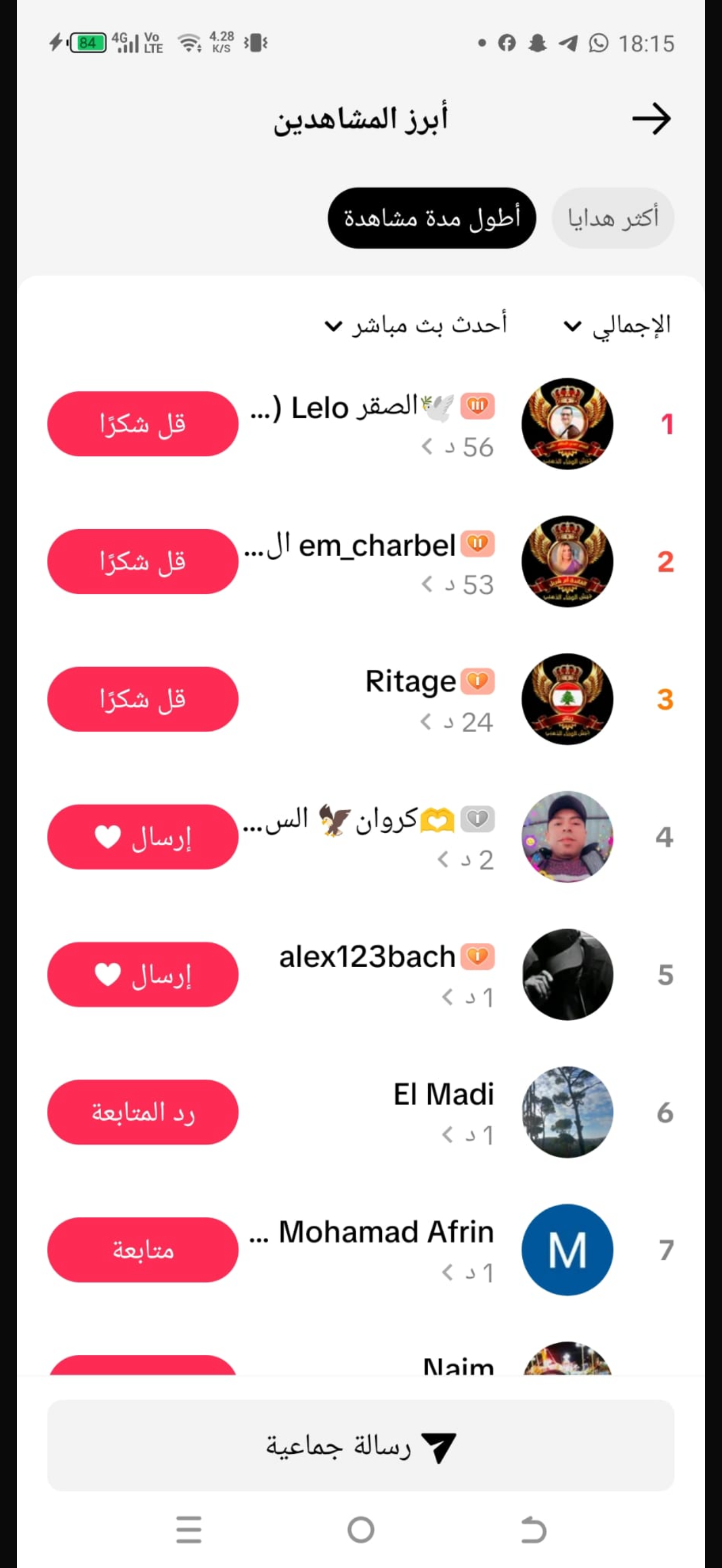722x1568 pixels.
Task: Tap قل شكرًا for em_charbel
Action: click(142, 561)
